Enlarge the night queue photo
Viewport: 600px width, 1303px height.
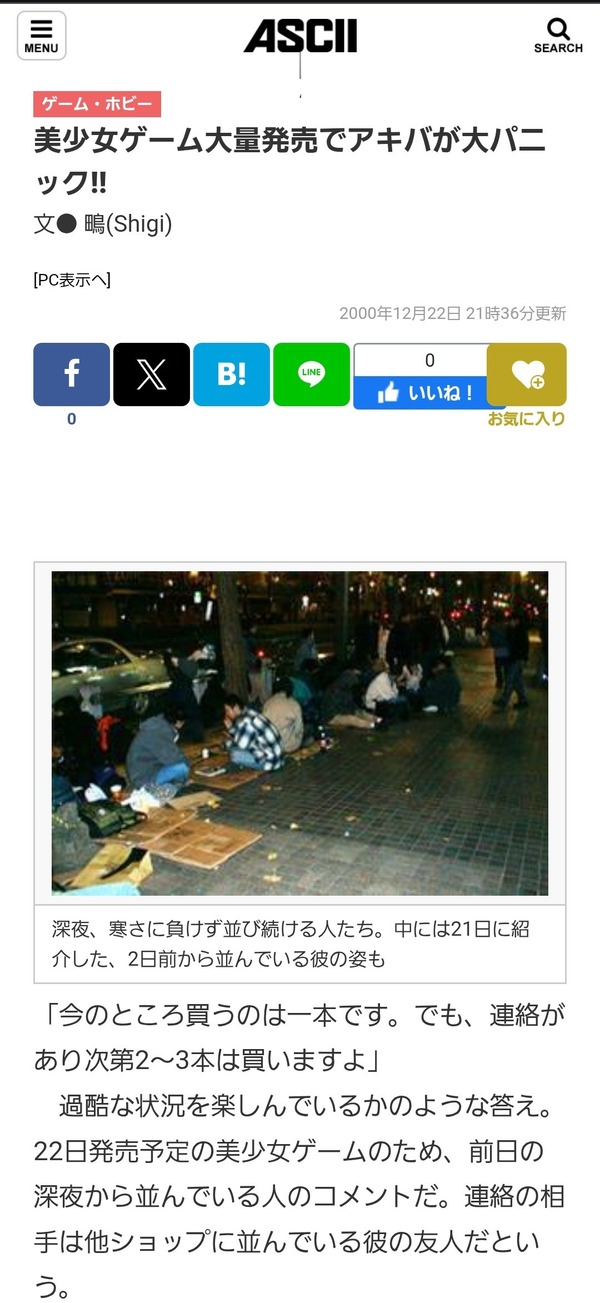(300, 733)
